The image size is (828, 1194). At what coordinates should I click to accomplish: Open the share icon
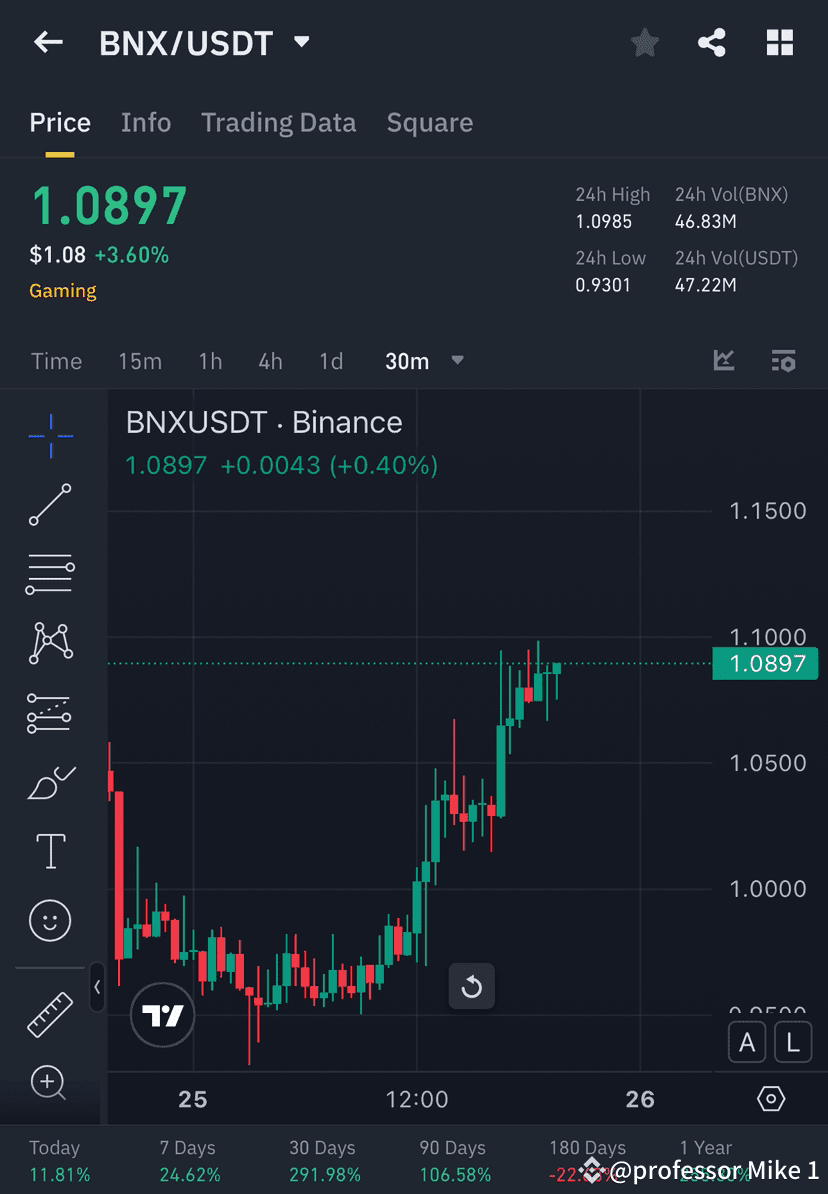tap(711, 42)
